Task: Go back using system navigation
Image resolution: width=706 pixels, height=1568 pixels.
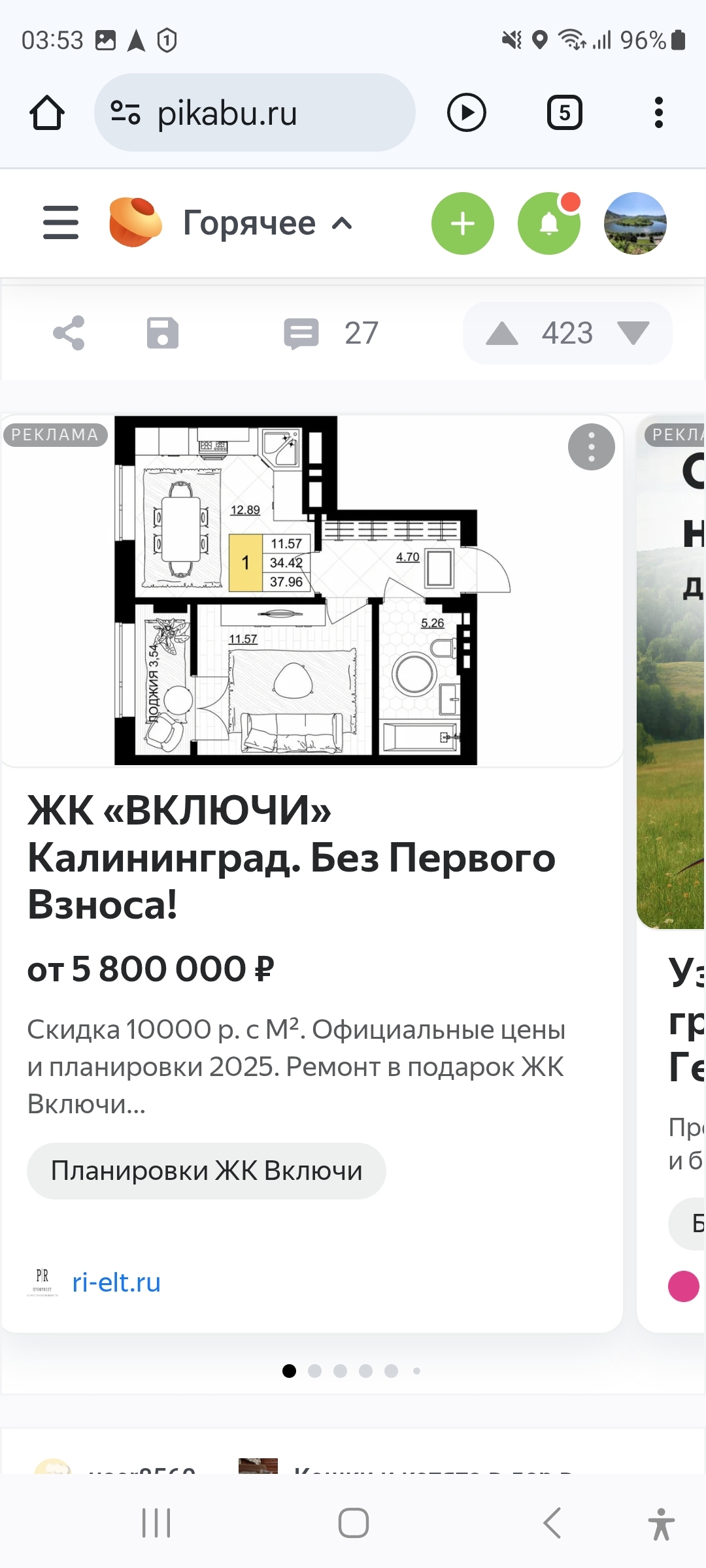Action: 552,1523
